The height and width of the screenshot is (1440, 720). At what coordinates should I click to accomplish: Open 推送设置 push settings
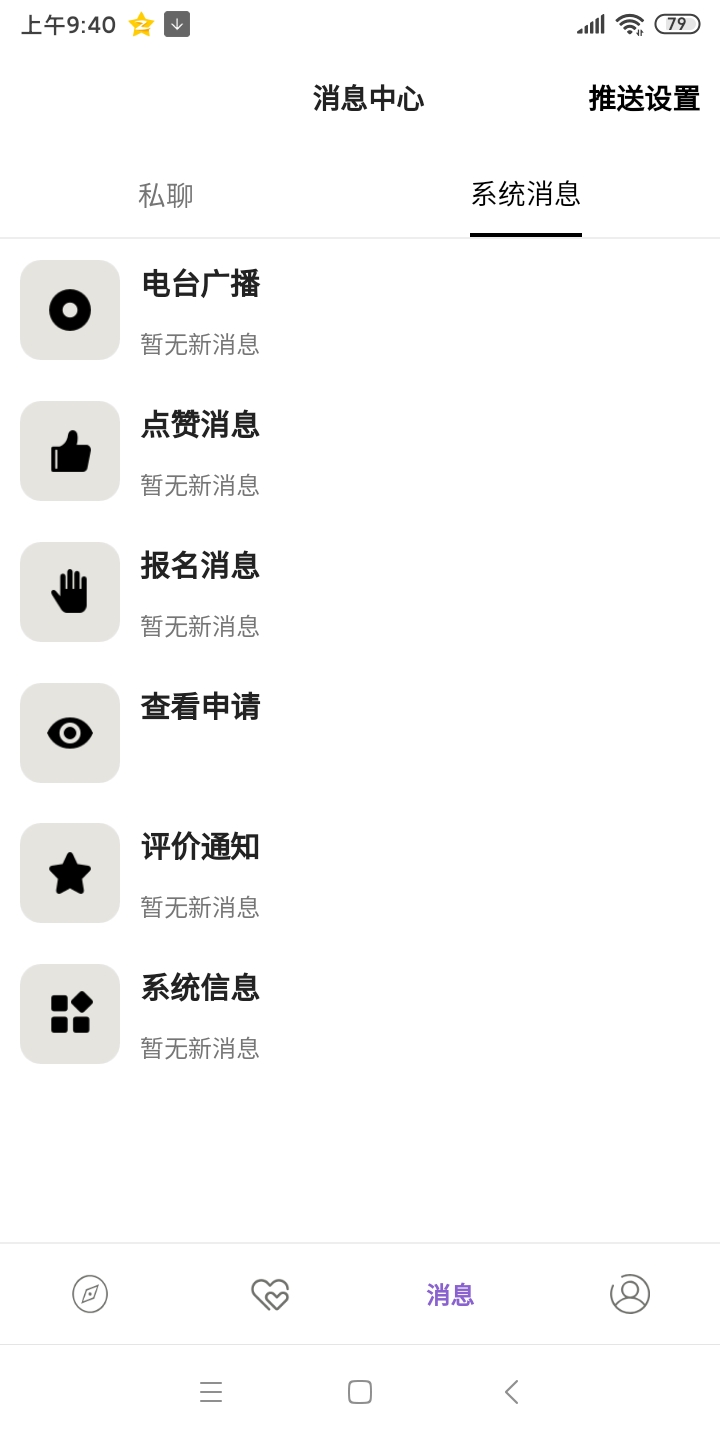[644, 99]
